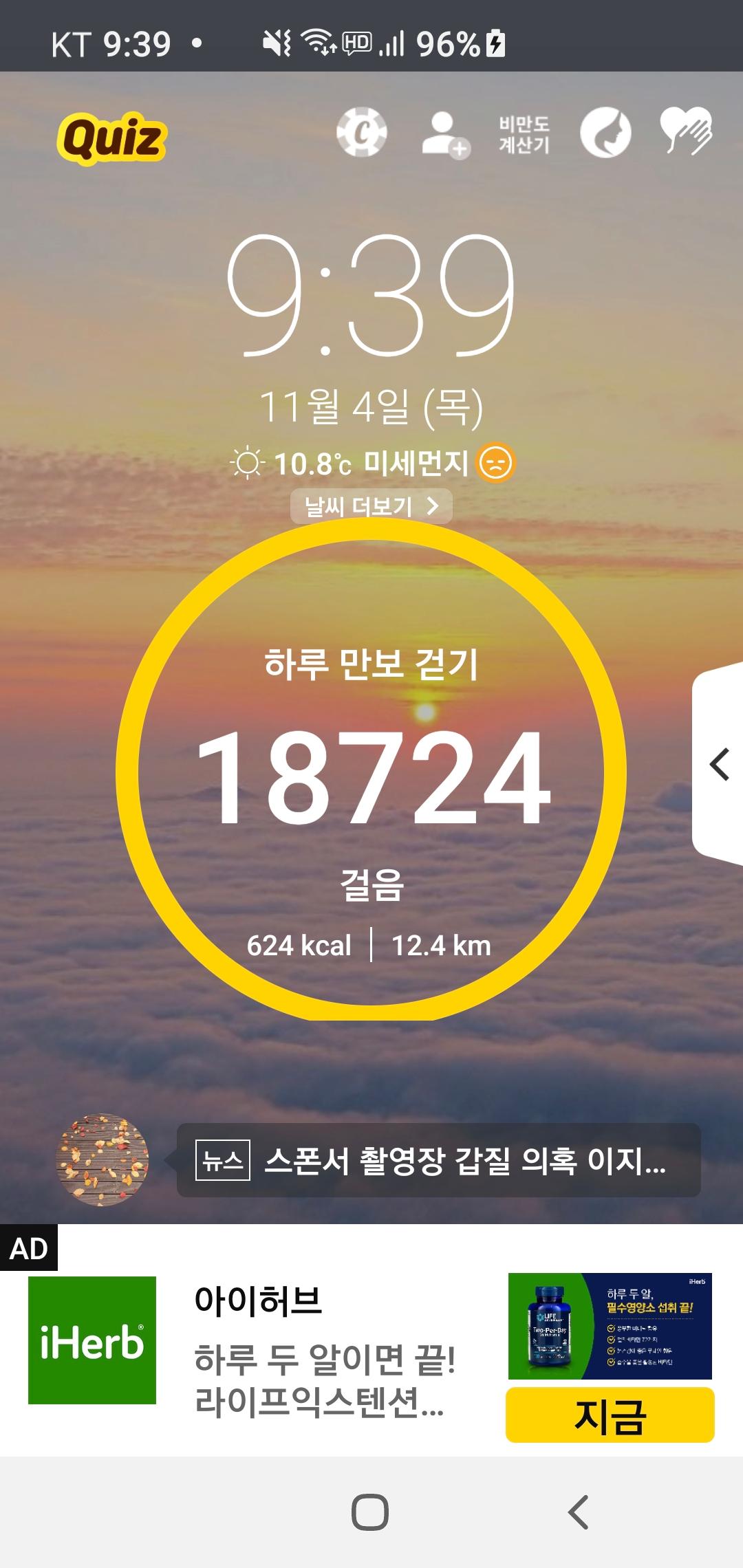Open the 스폰서 촬영장 갑질 의혹 news headline

pyautogui.click(x=439, y=1161)
